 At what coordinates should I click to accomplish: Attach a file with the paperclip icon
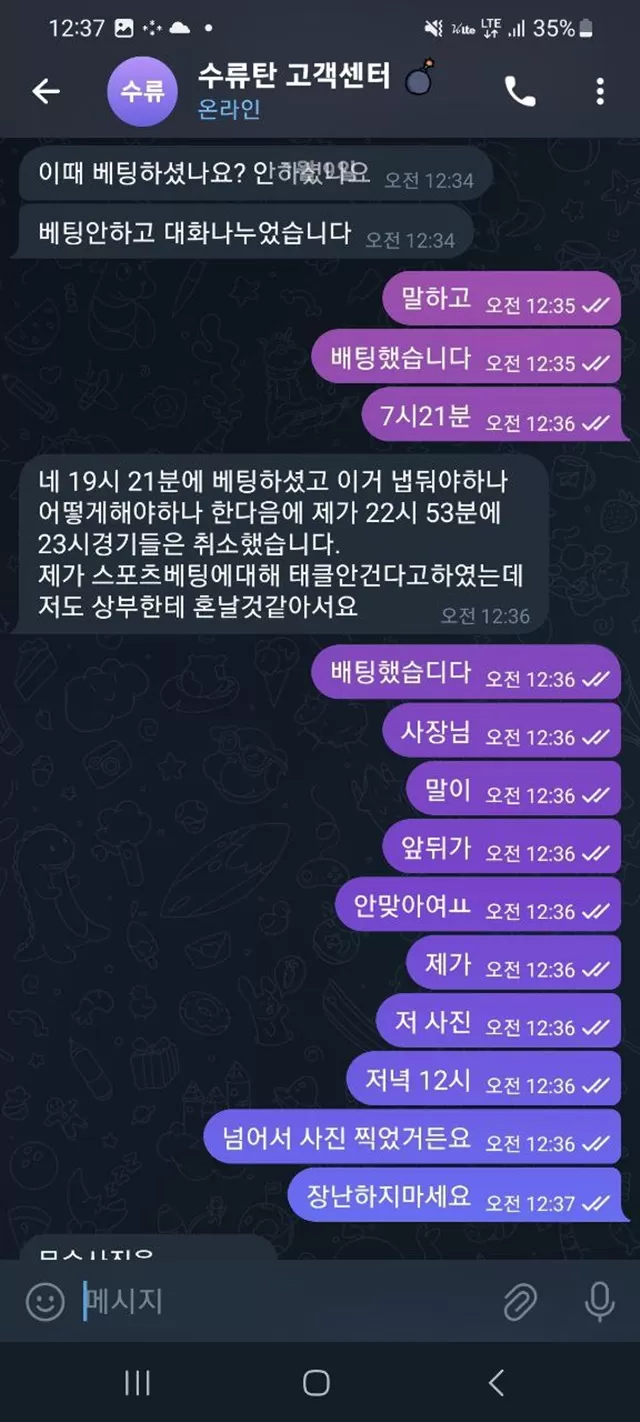520,1301
